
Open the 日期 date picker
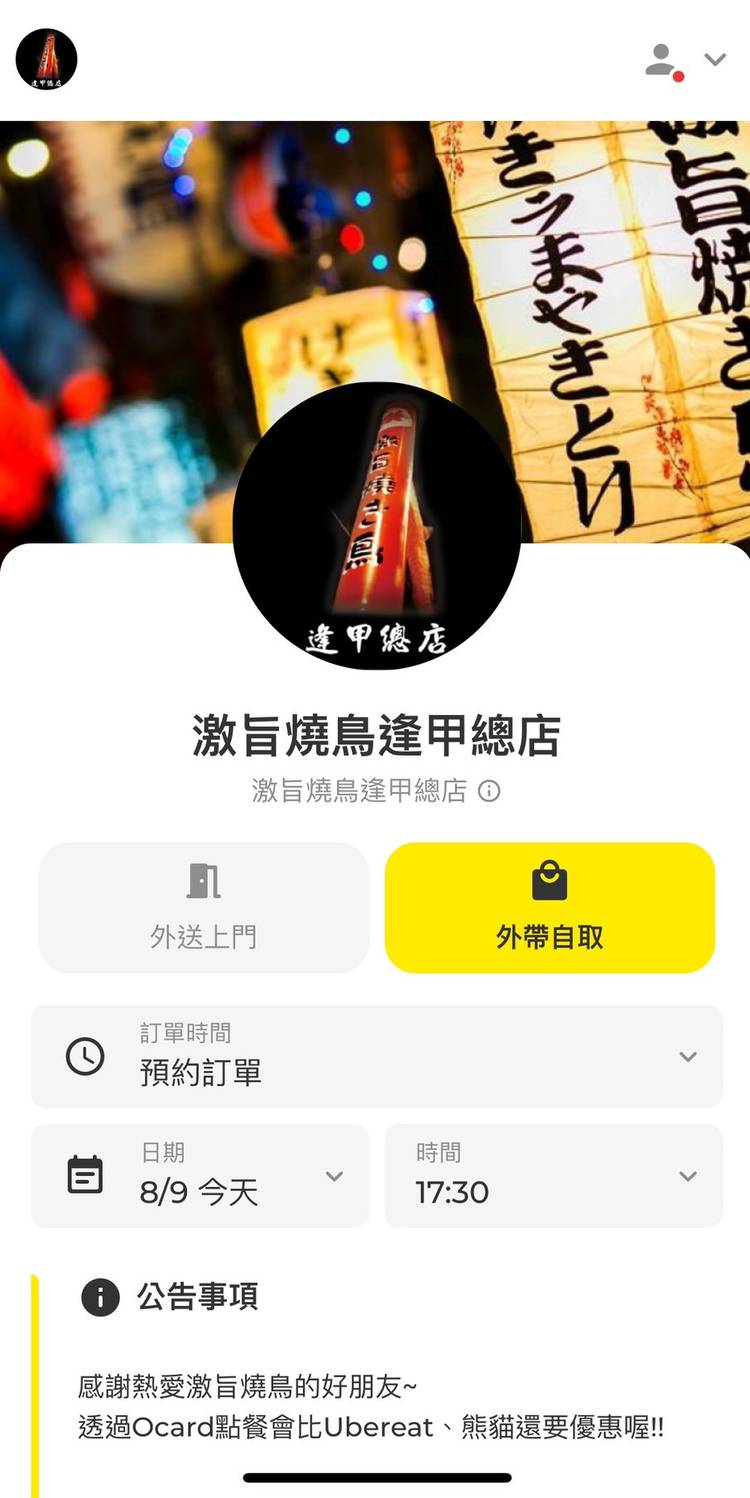[200, 1176]
